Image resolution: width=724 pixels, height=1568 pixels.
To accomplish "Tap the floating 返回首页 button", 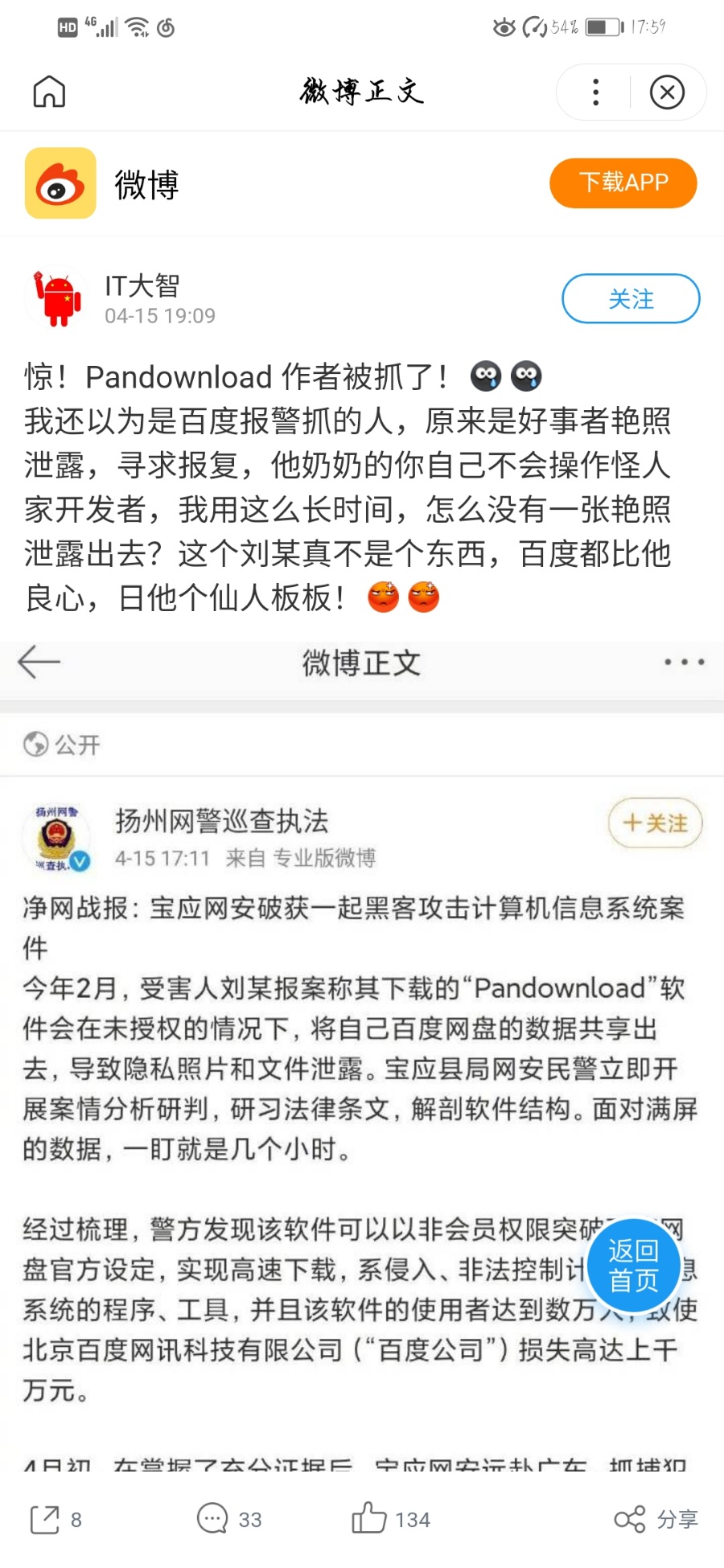I will click(634, 1265).
